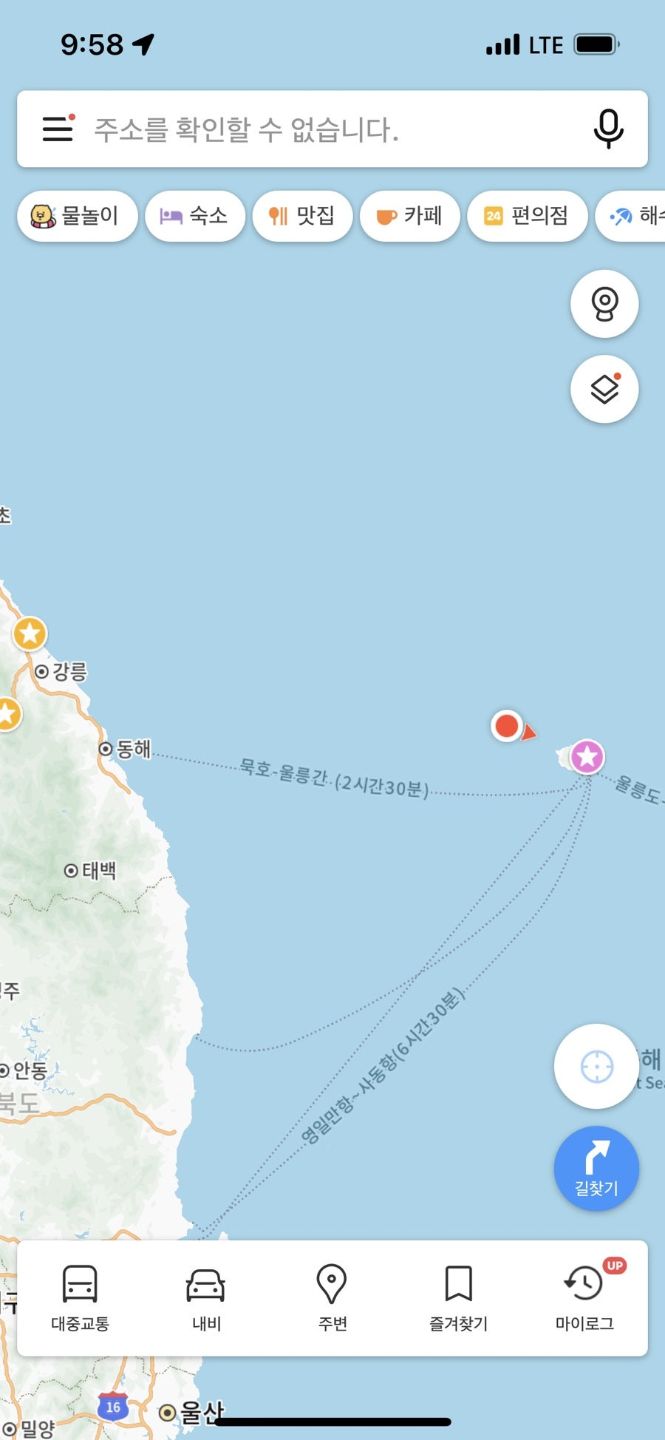The image size is (665, 1440).
Task: Switch to the 대중교통 tab
Action: click(x=80, y=1298)
